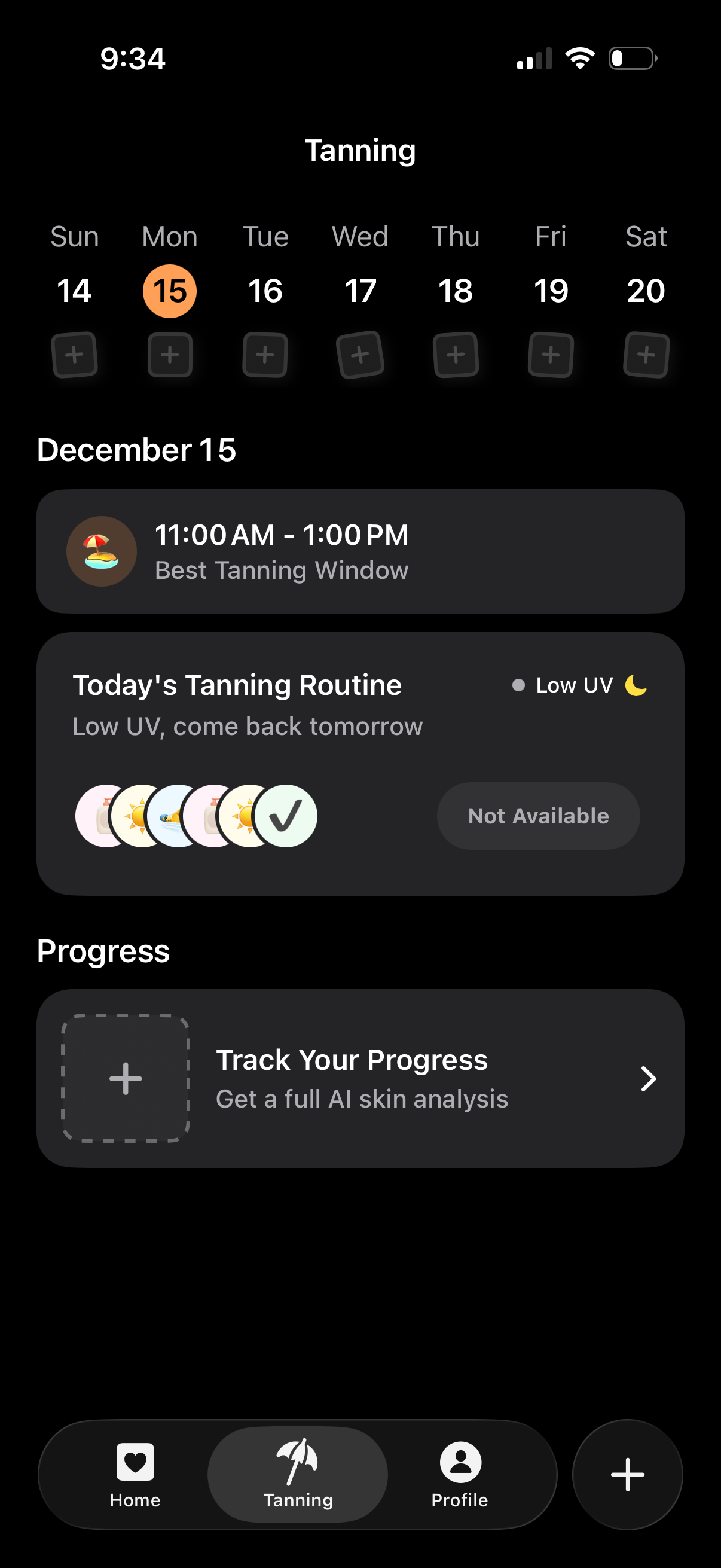The height and width of the screenshot is (1568, 721).
Task: Open Track Your Progress via the chevron
Action: pos(649,1079)
